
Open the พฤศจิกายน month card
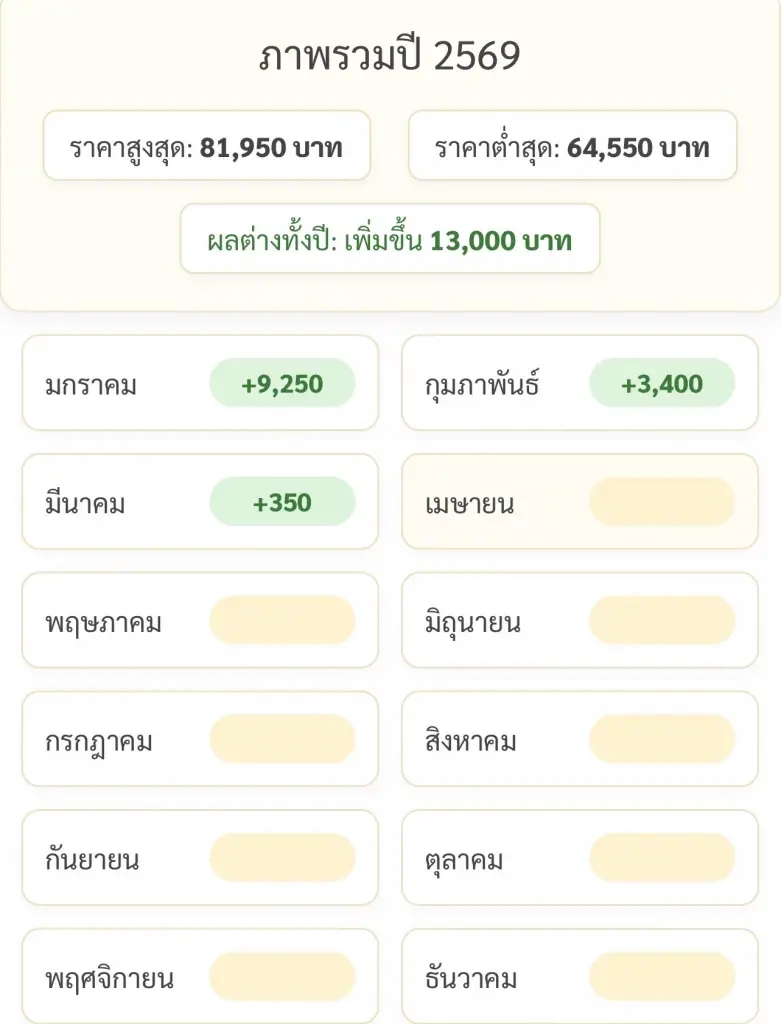coord(200,976)
